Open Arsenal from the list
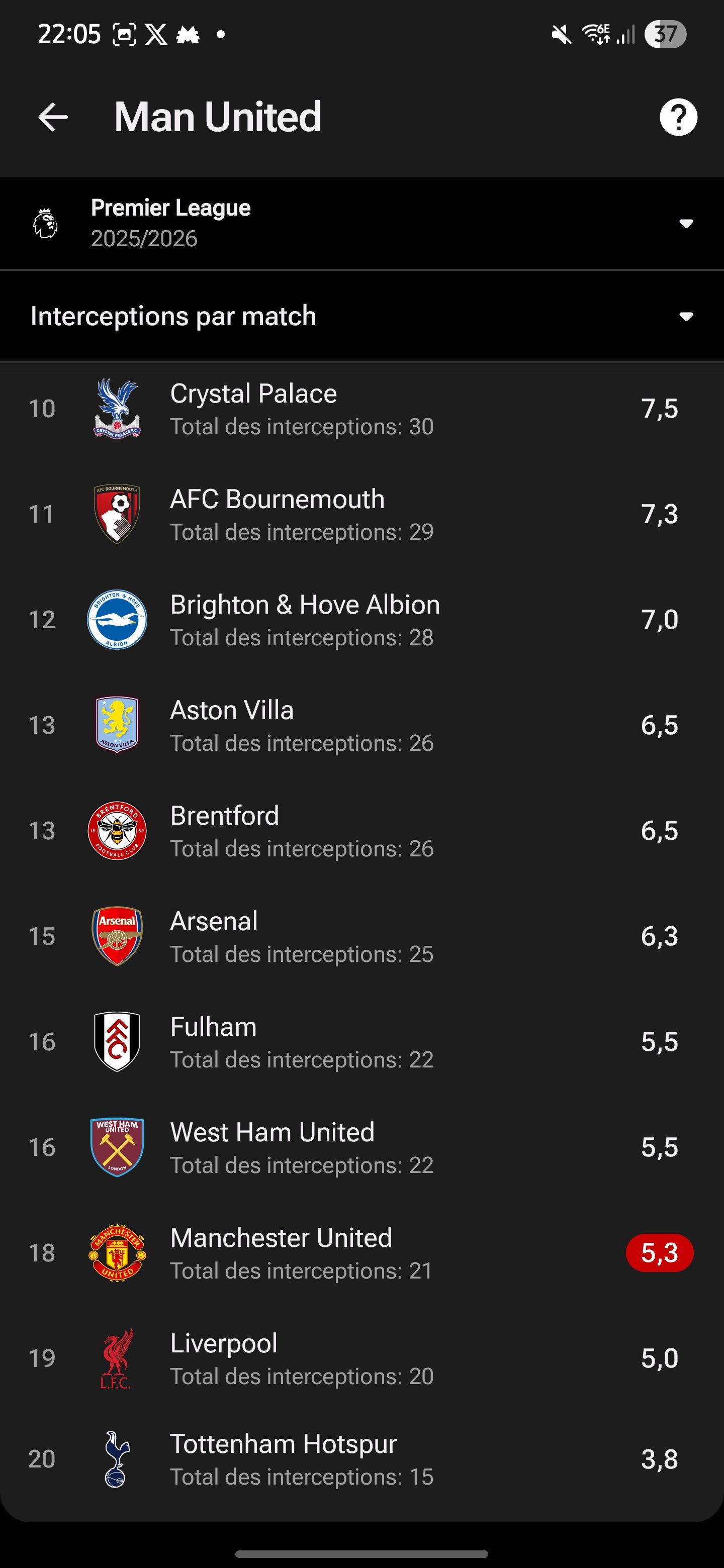 click(361, 936)
